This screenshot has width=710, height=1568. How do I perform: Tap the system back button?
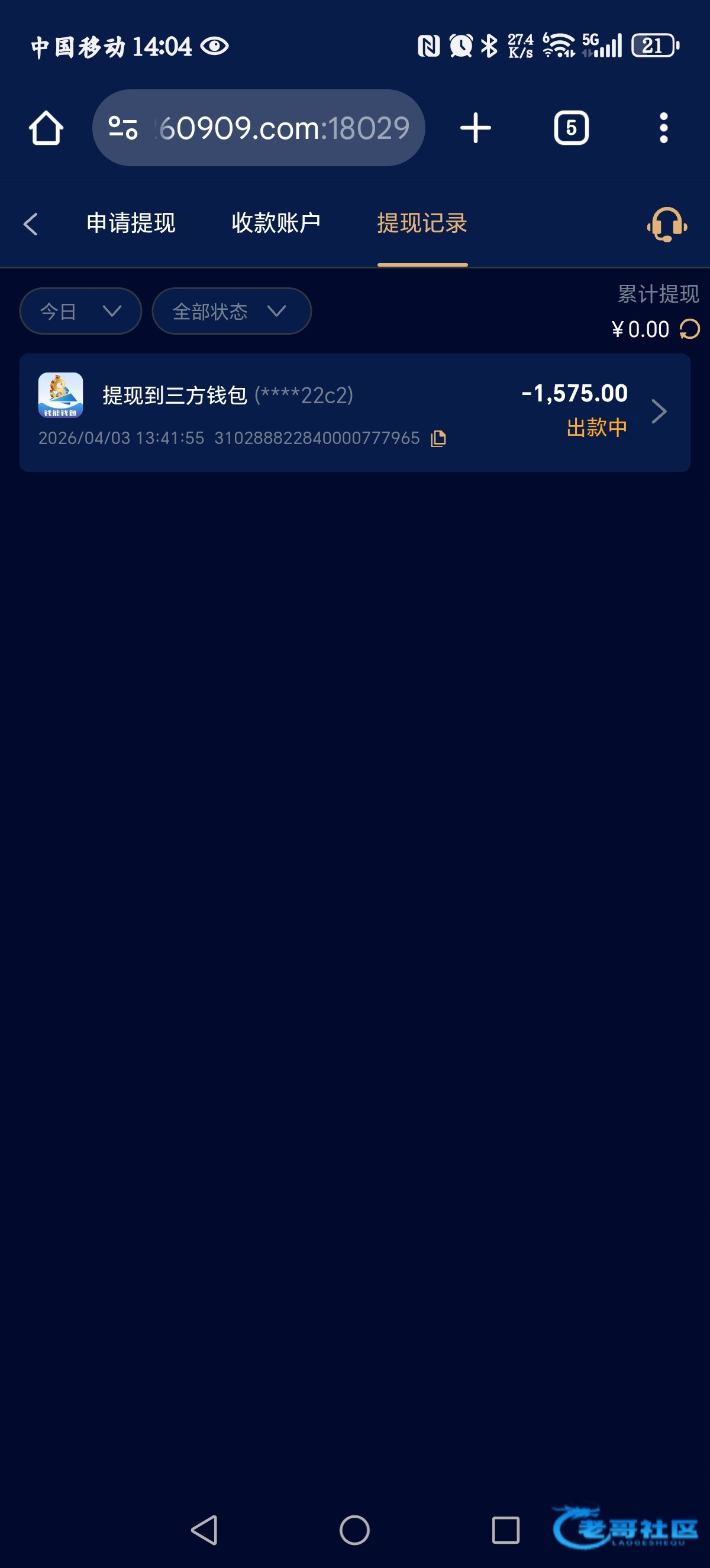point(205,1529)
